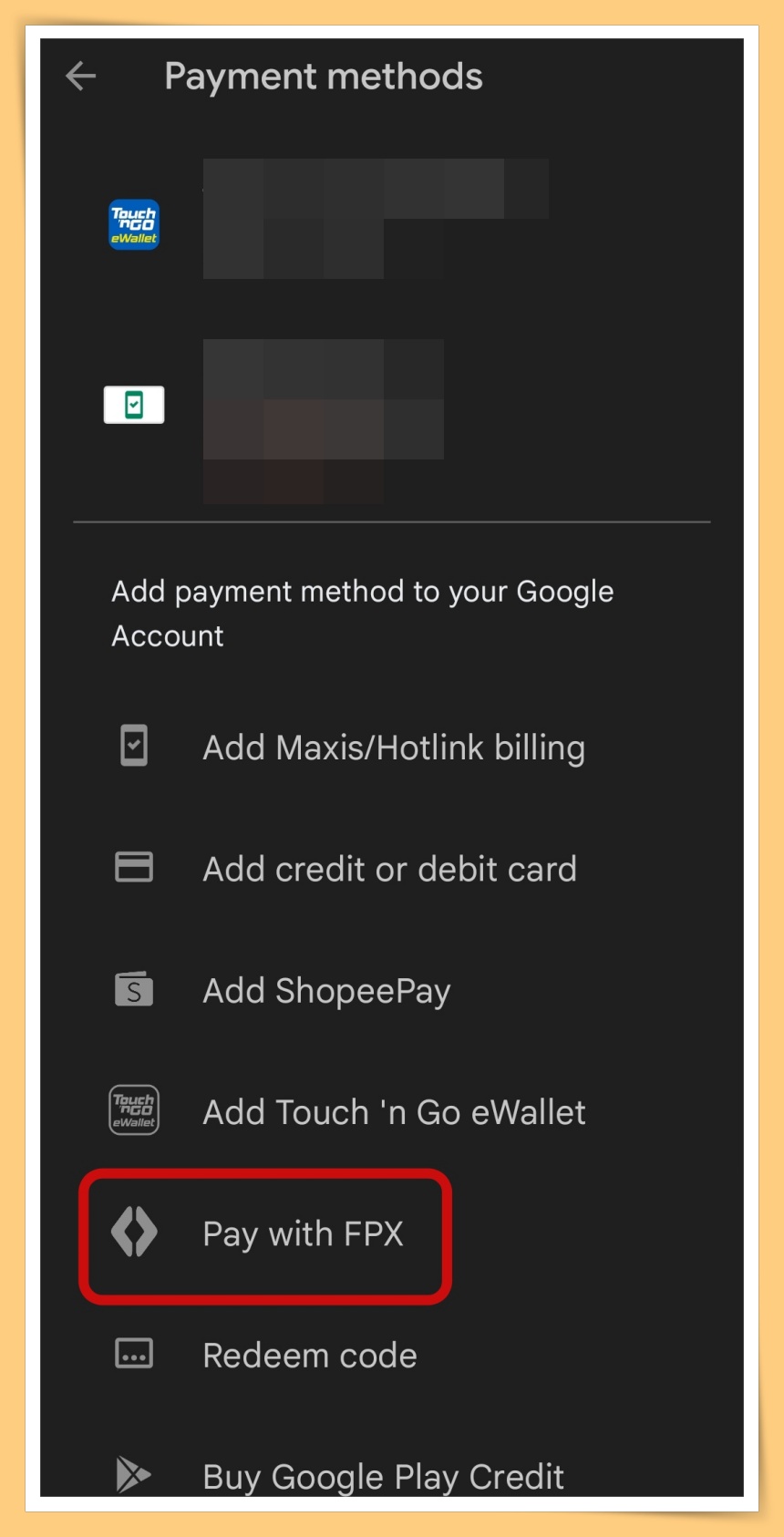
Task: Select the Redeem code icon
Action: pyautogui.click(x=133, y=1353)
